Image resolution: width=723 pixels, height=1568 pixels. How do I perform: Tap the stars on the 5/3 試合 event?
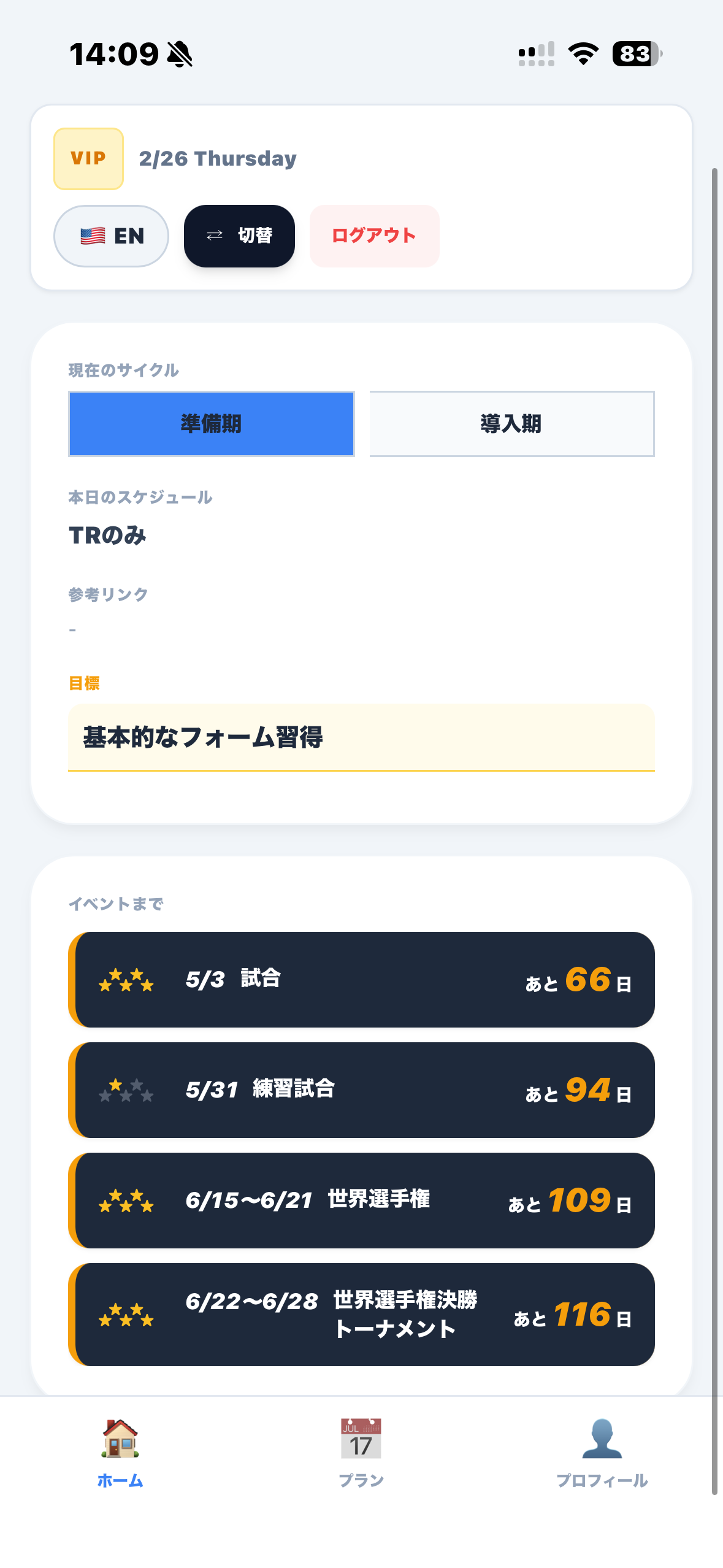[x=126, y=980]
